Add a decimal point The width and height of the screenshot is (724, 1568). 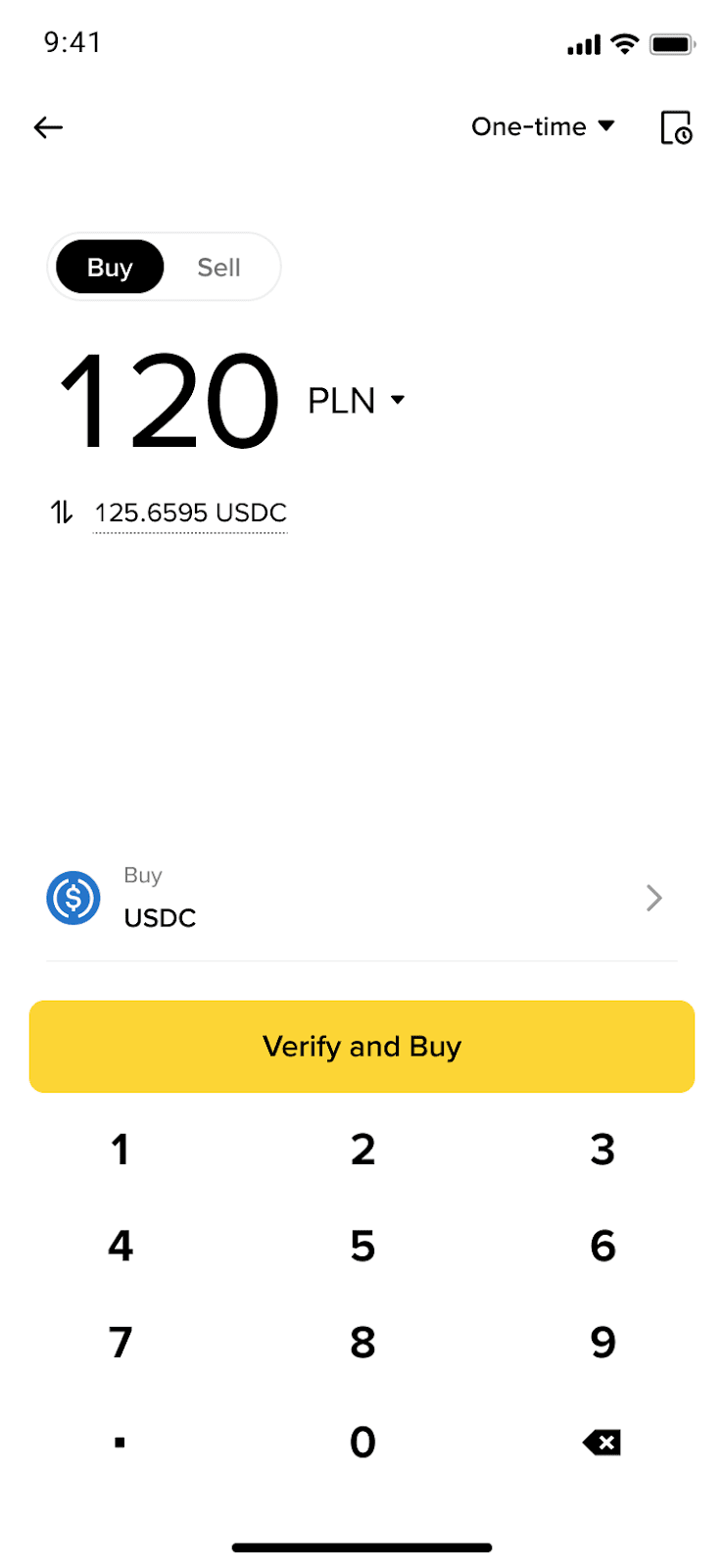click(x=121, y=1442)
